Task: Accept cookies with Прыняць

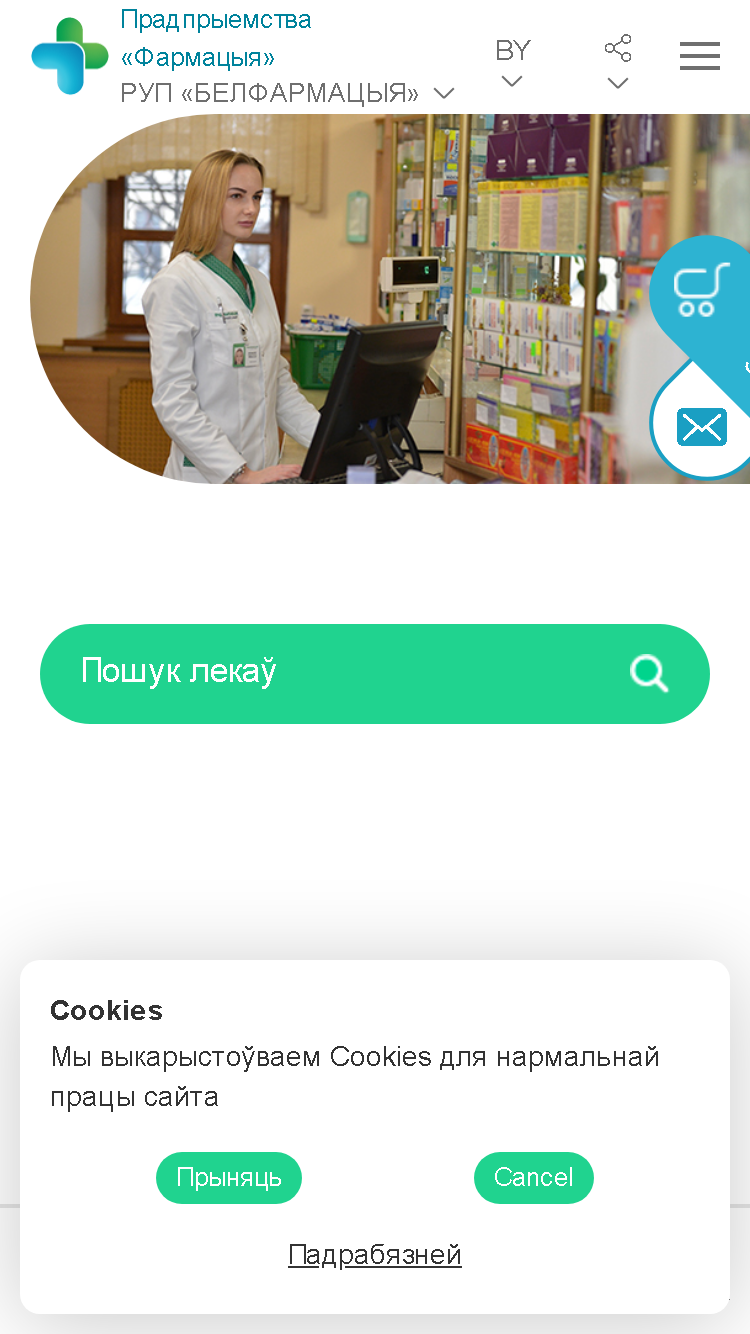Action: 229,1178
